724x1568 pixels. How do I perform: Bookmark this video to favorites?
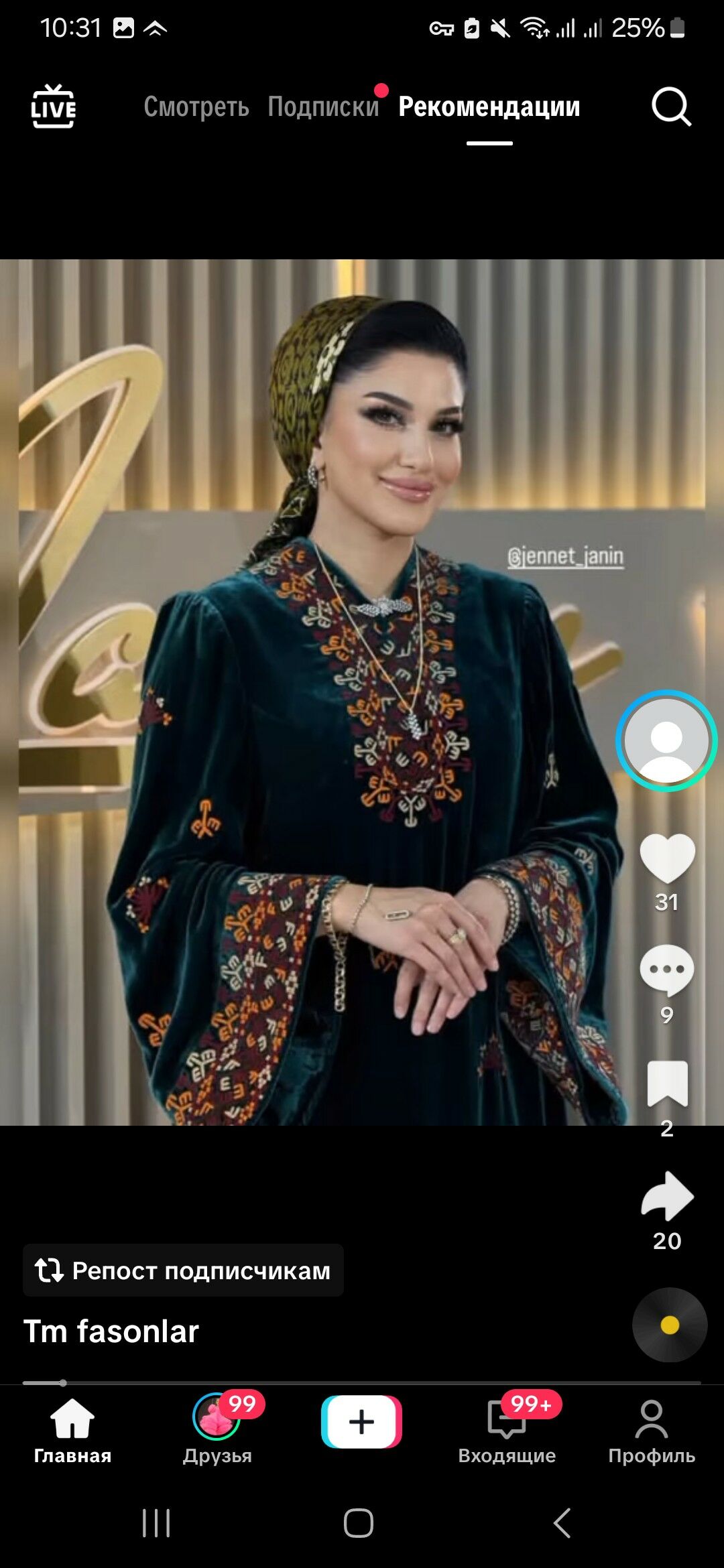click(x=667, y=1084)
